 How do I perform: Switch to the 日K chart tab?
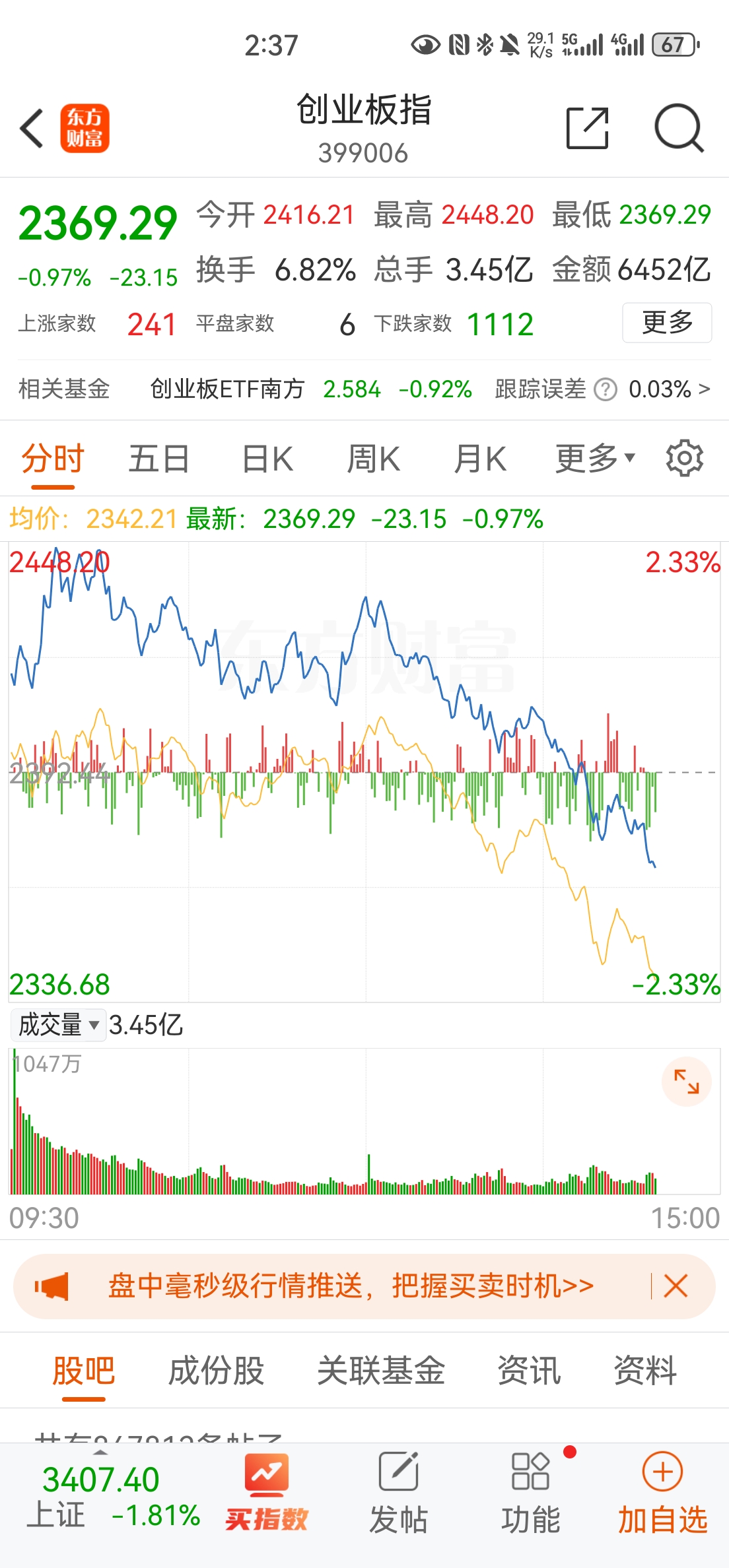(x=267, y=459)
